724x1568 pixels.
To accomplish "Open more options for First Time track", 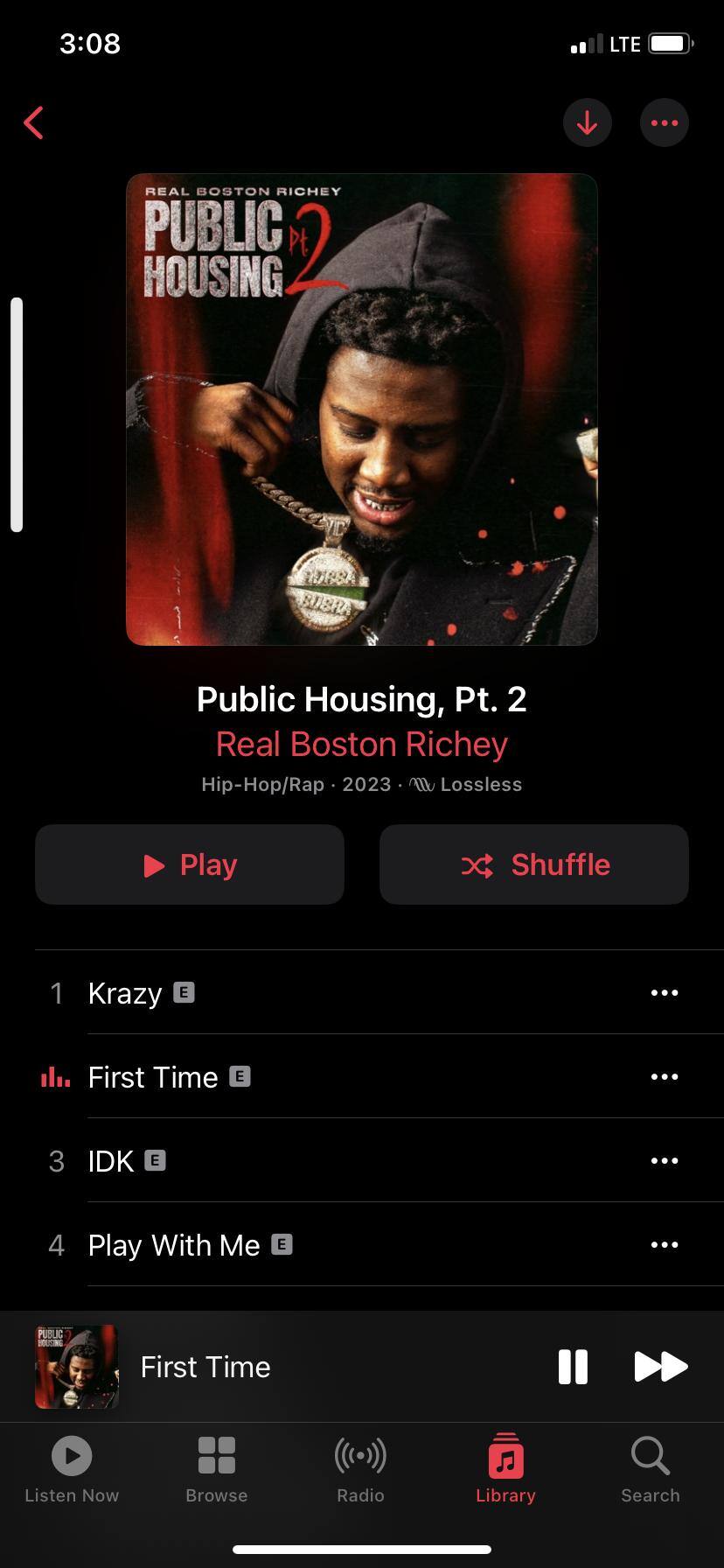I will [664, 1077].
